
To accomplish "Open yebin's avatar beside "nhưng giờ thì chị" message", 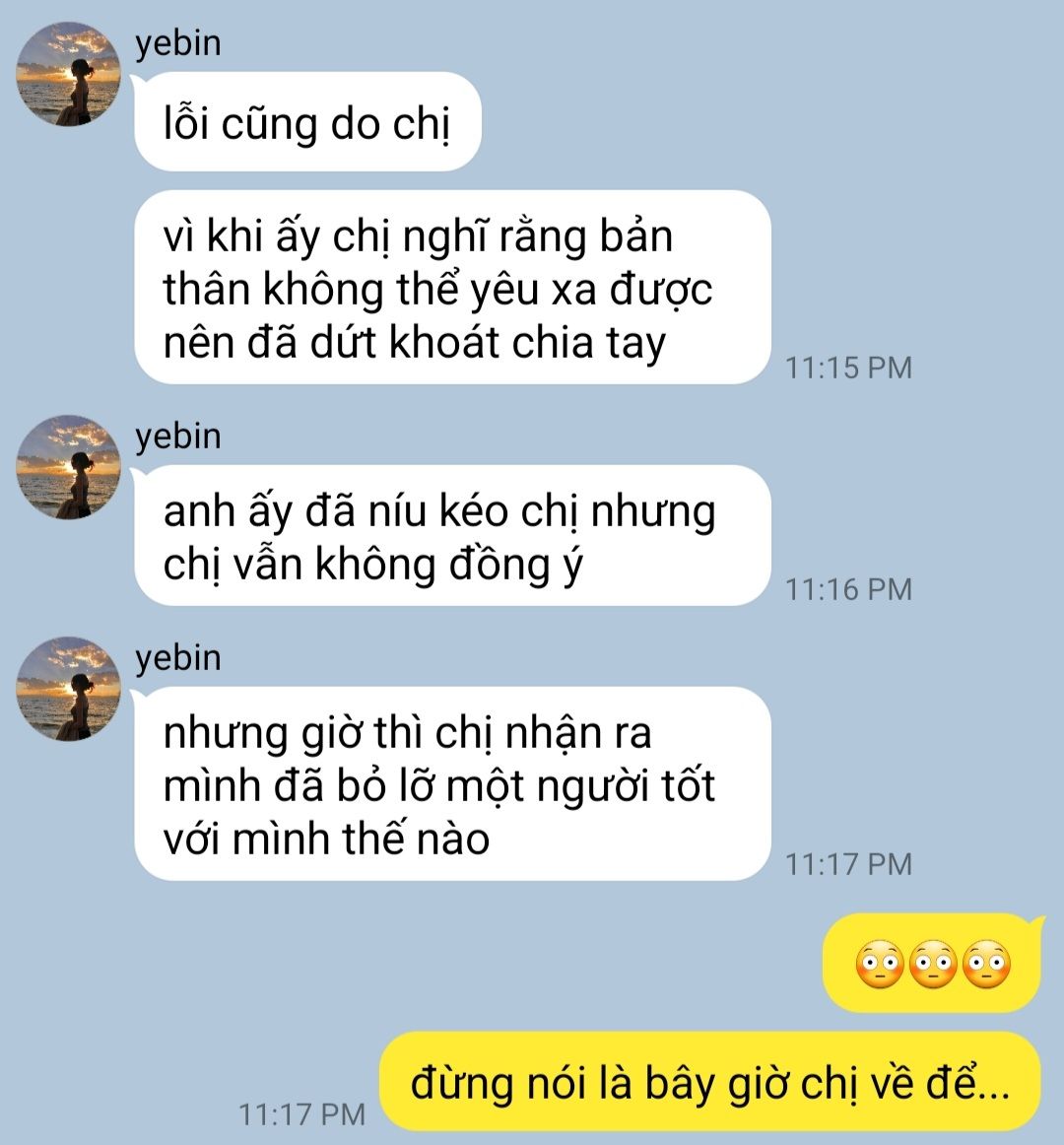I will tap(69, 689).
